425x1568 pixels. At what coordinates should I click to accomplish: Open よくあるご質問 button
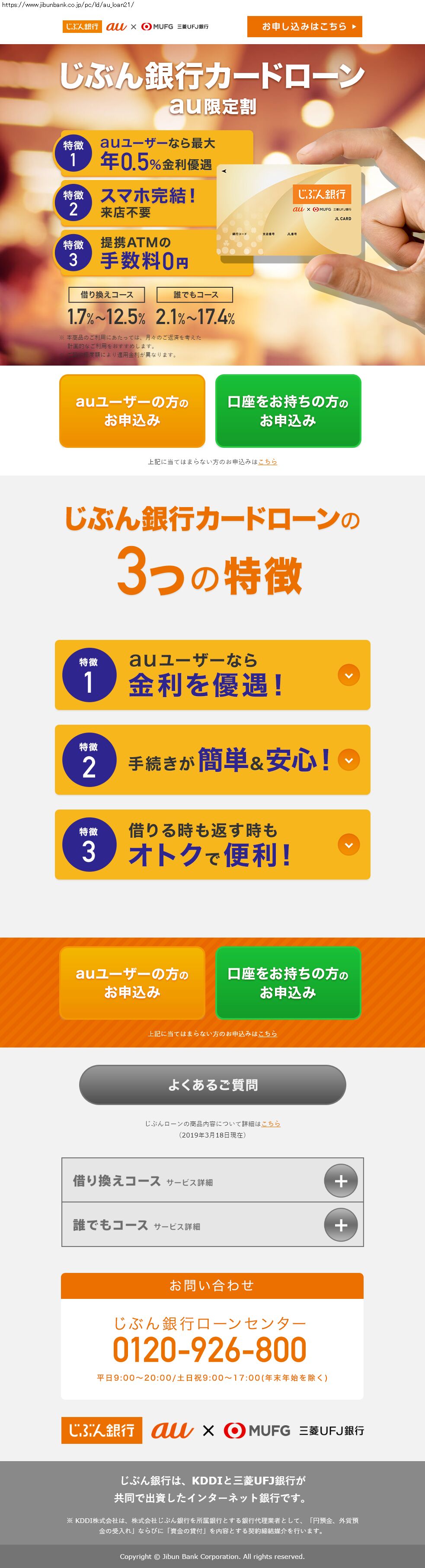click(212, 1085)
